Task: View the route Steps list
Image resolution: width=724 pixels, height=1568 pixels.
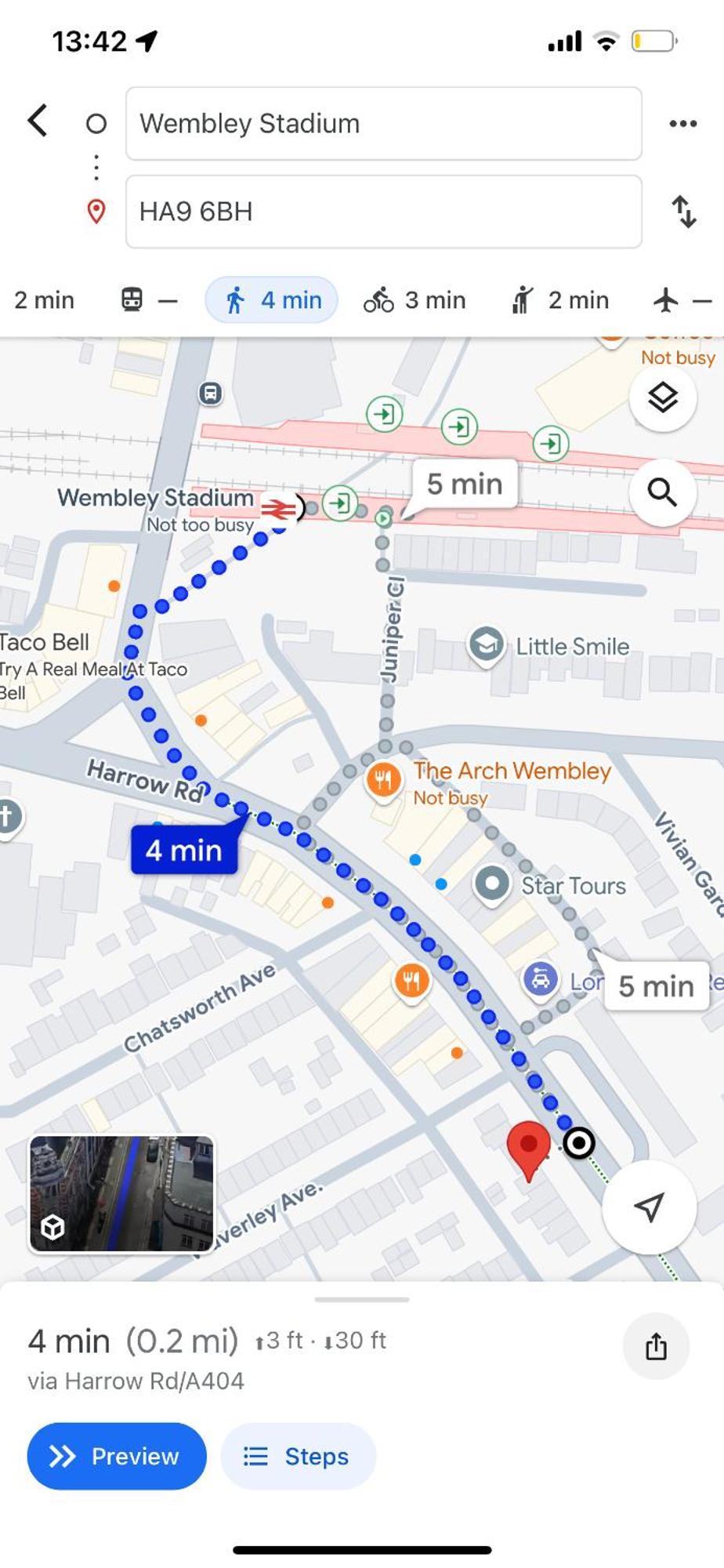Action: [x=298, y=1456]
